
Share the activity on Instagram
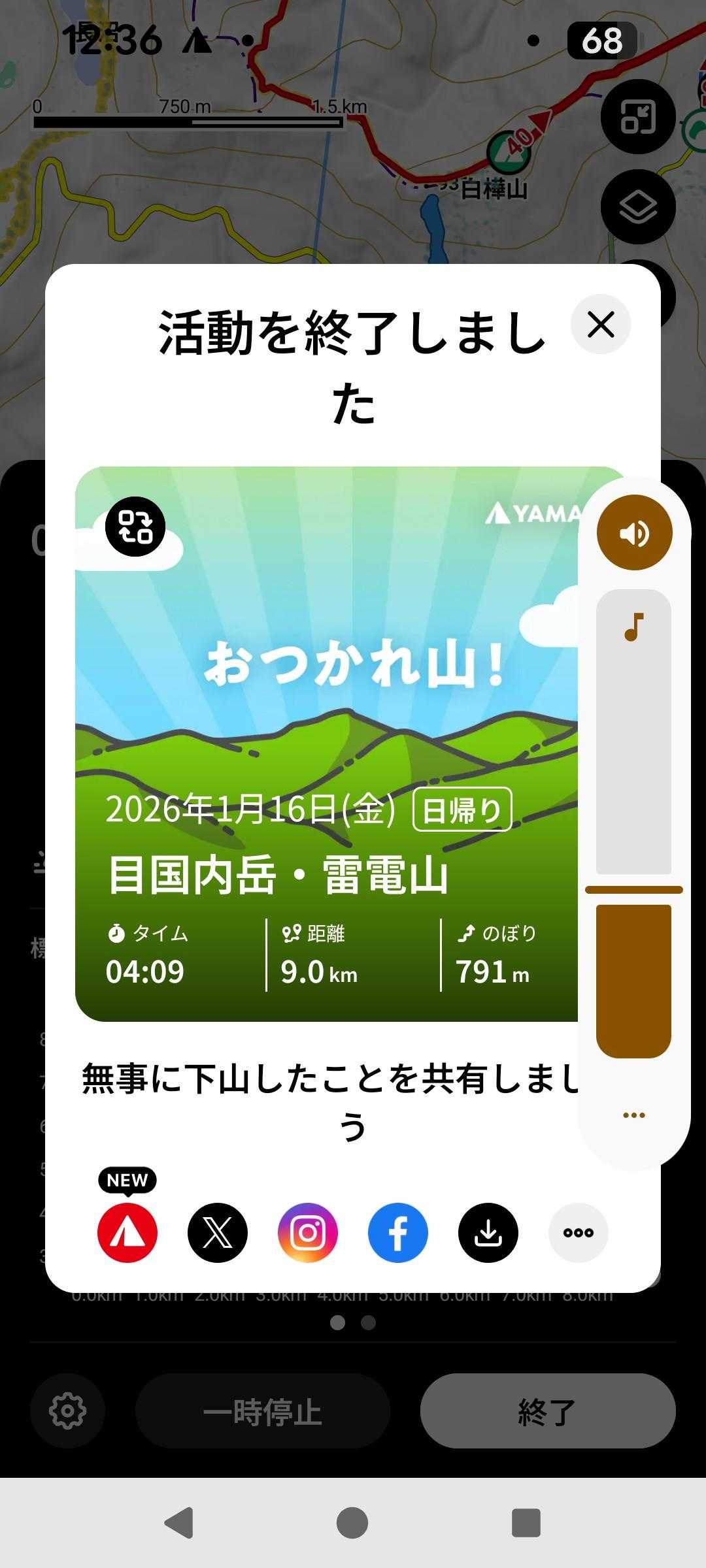[x=308, y=1232]
